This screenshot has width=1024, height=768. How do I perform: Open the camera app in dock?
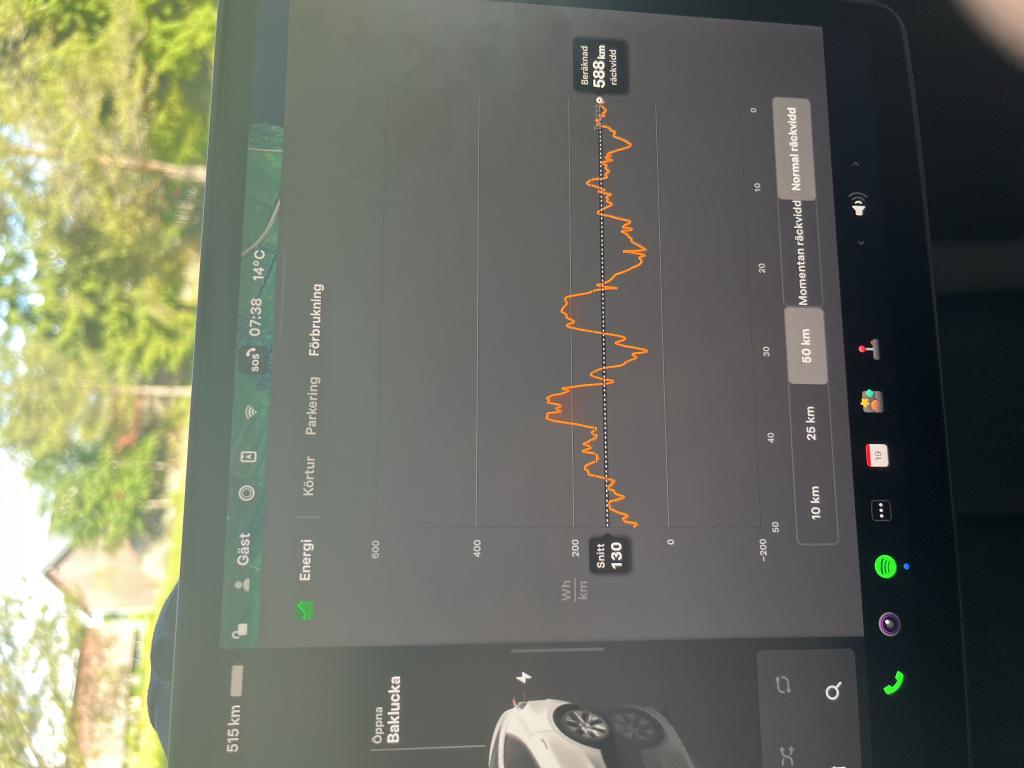889,625
